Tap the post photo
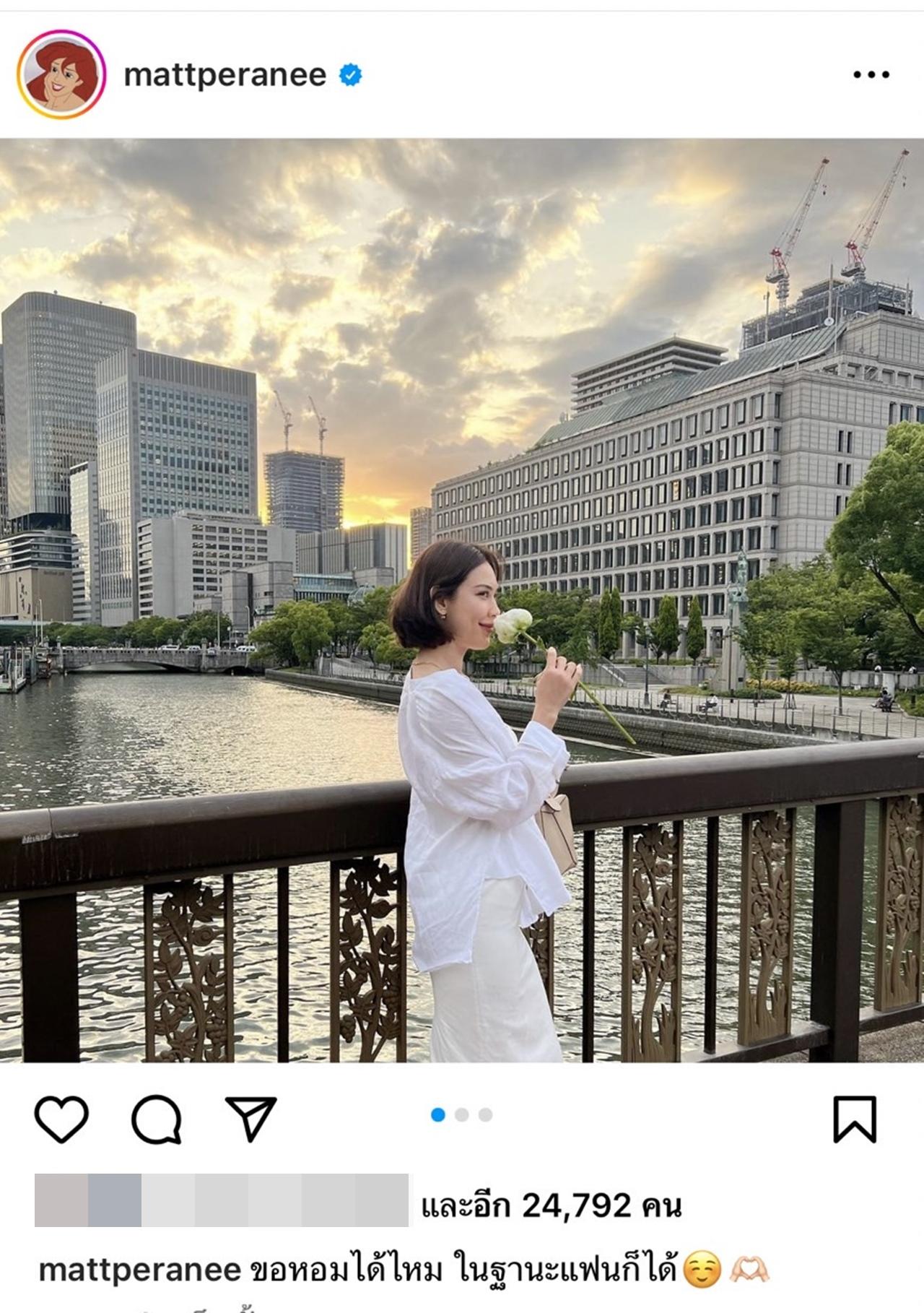The height and width of the screenshot is (1313, 924). pyautogui.click(x=462, y=599)
